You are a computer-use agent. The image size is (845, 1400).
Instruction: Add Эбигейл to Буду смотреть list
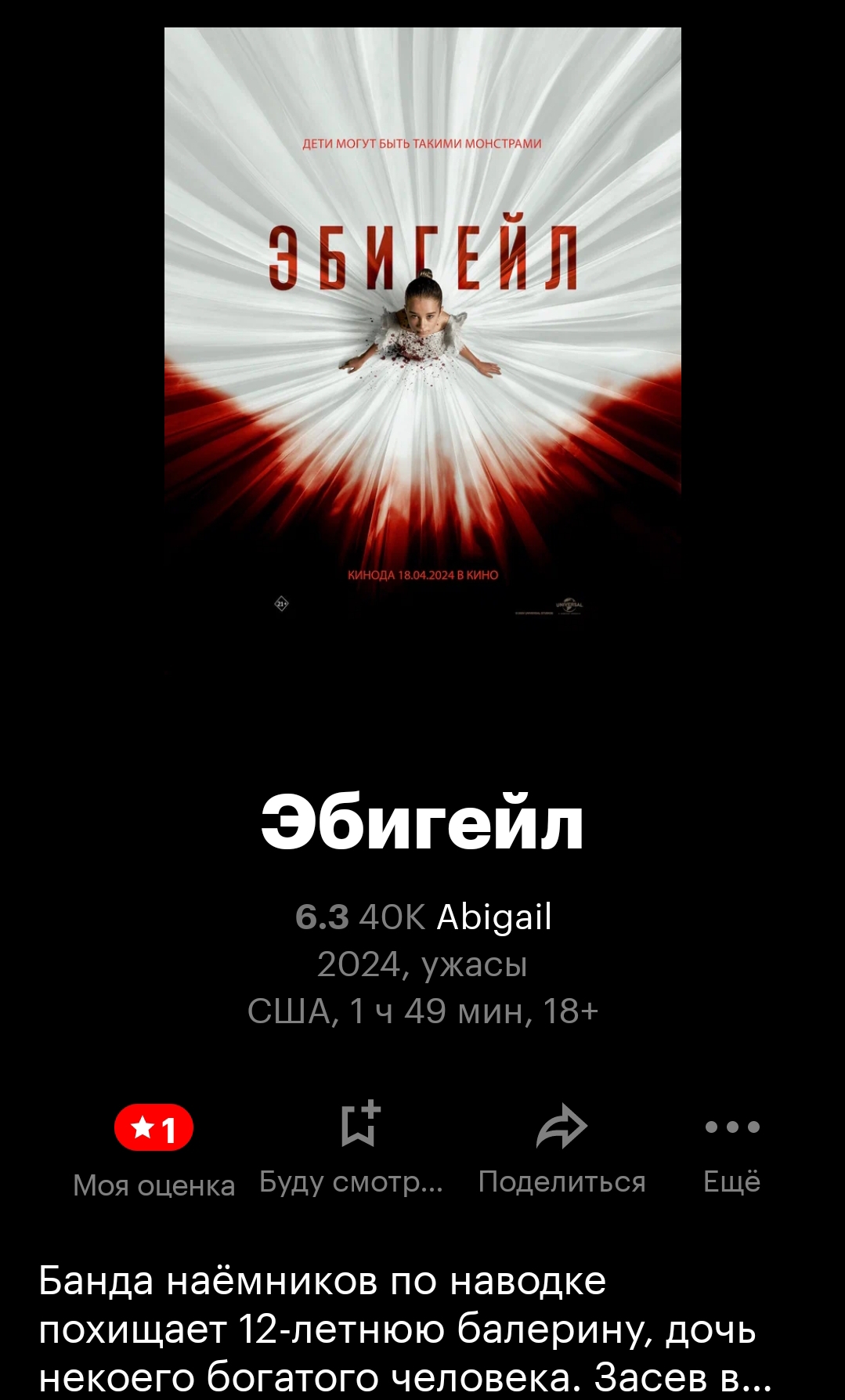click(x=359, y=1127)
